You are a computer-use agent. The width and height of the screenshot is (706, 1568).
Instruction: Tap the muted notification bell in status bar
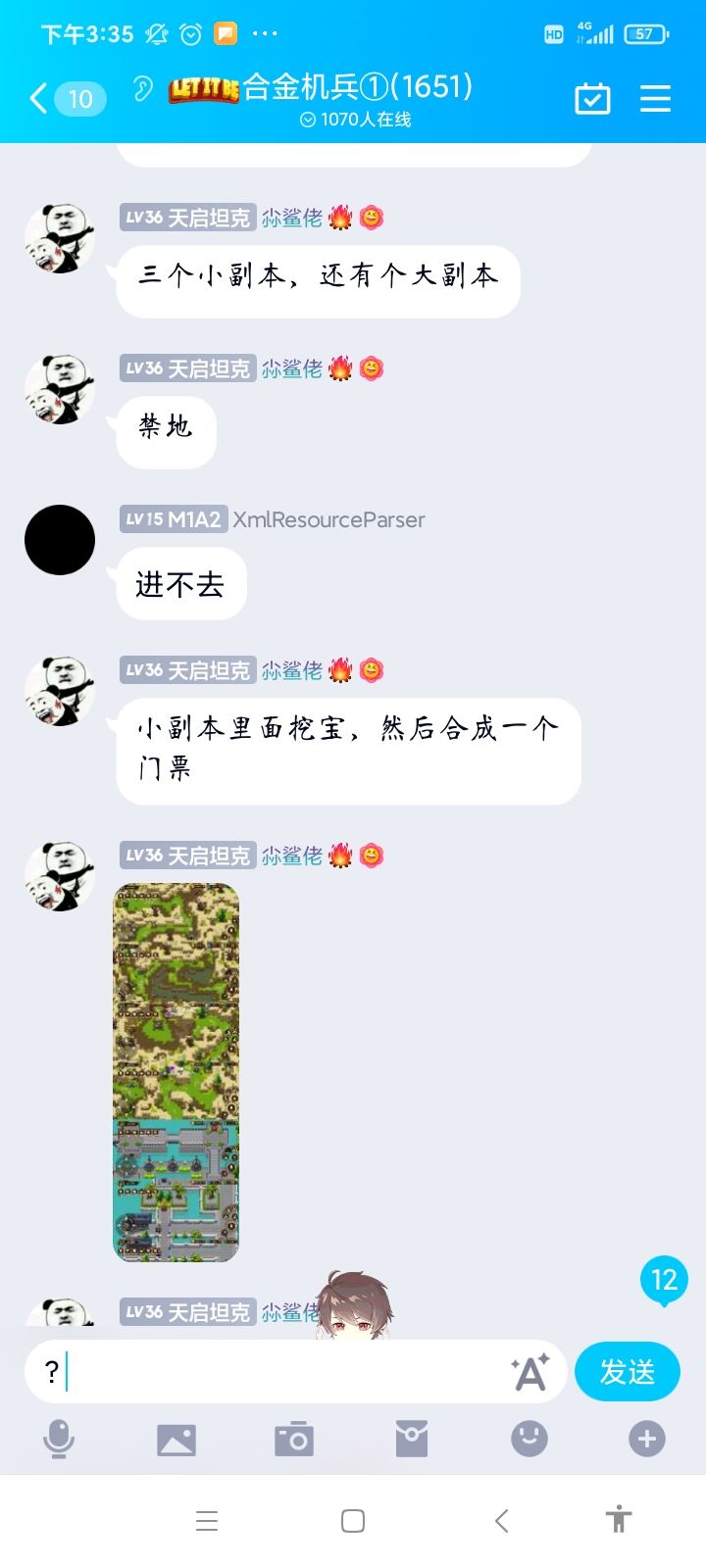155,32
